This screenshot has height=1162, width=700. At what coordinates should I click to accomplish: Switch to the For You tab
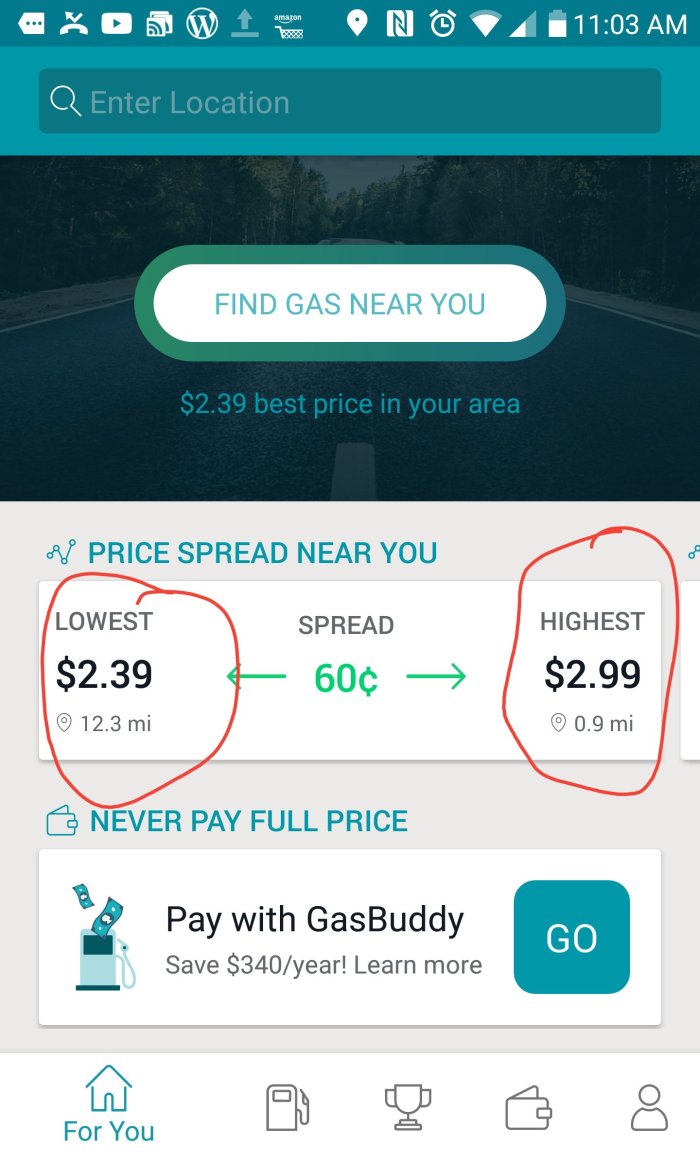pyautogui.click(x=108, y=1106)
